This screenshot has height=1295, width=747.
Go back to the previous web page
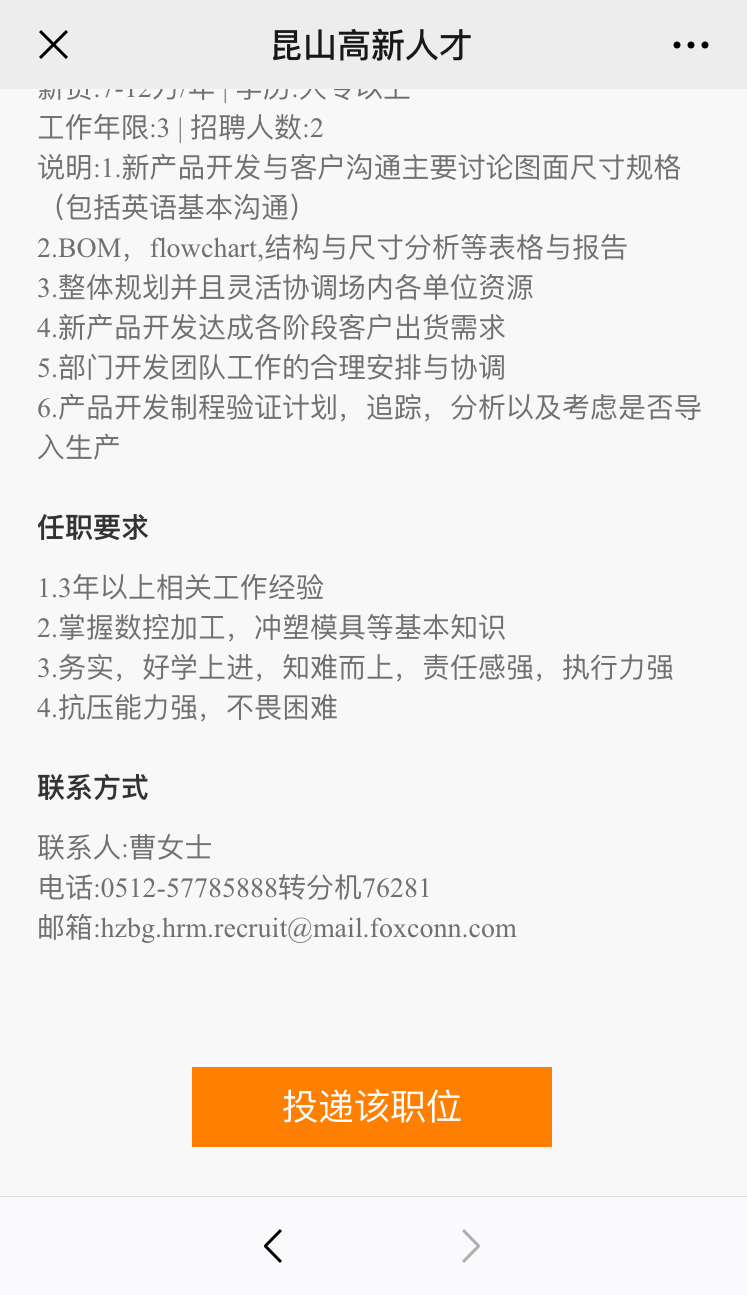click(x=273, y=1246)
